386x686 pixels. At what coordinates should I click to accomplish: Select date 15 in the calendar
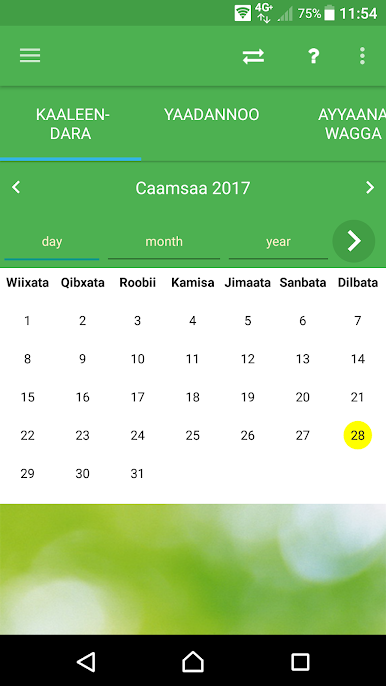coord(28,397)
